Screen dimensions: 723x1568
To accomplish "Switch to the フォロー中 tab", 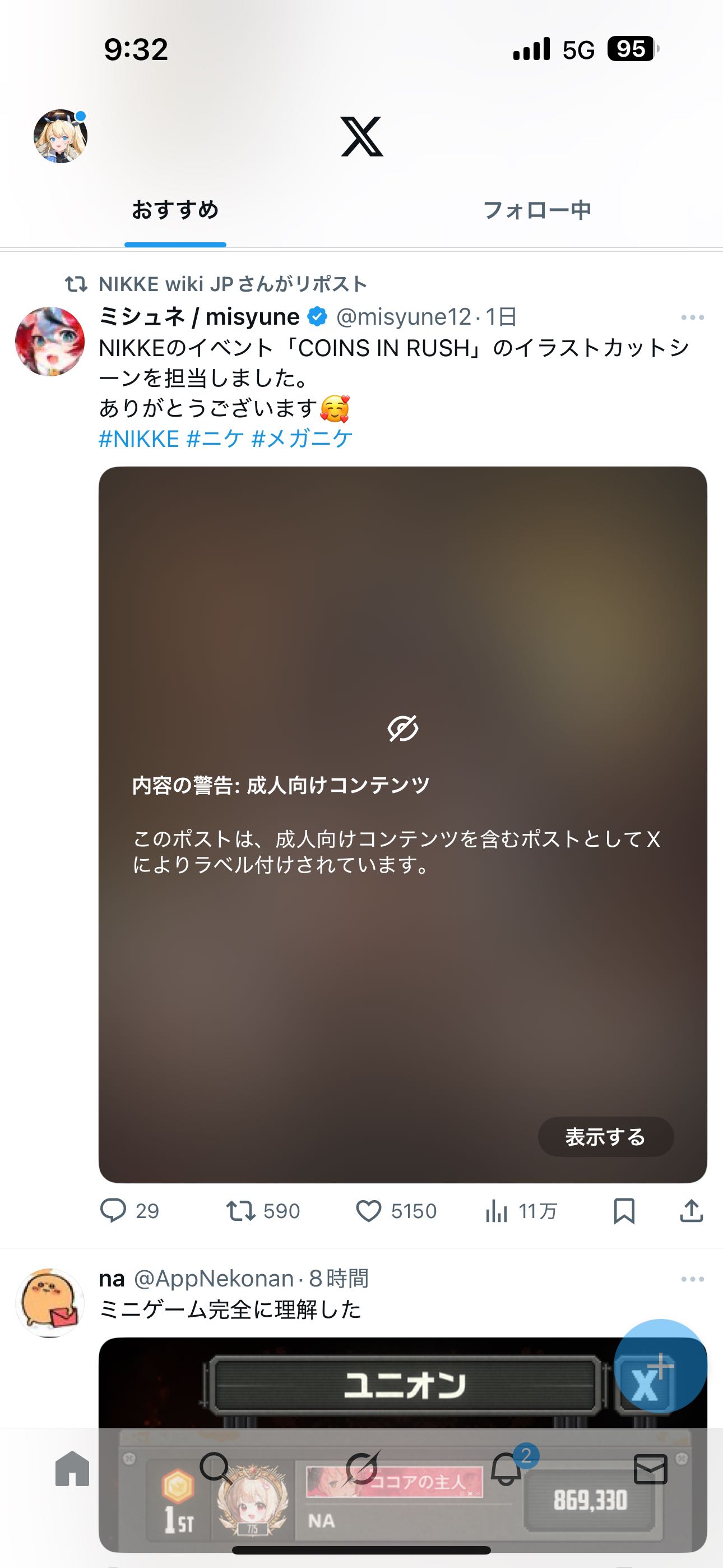I will (536, 210).
